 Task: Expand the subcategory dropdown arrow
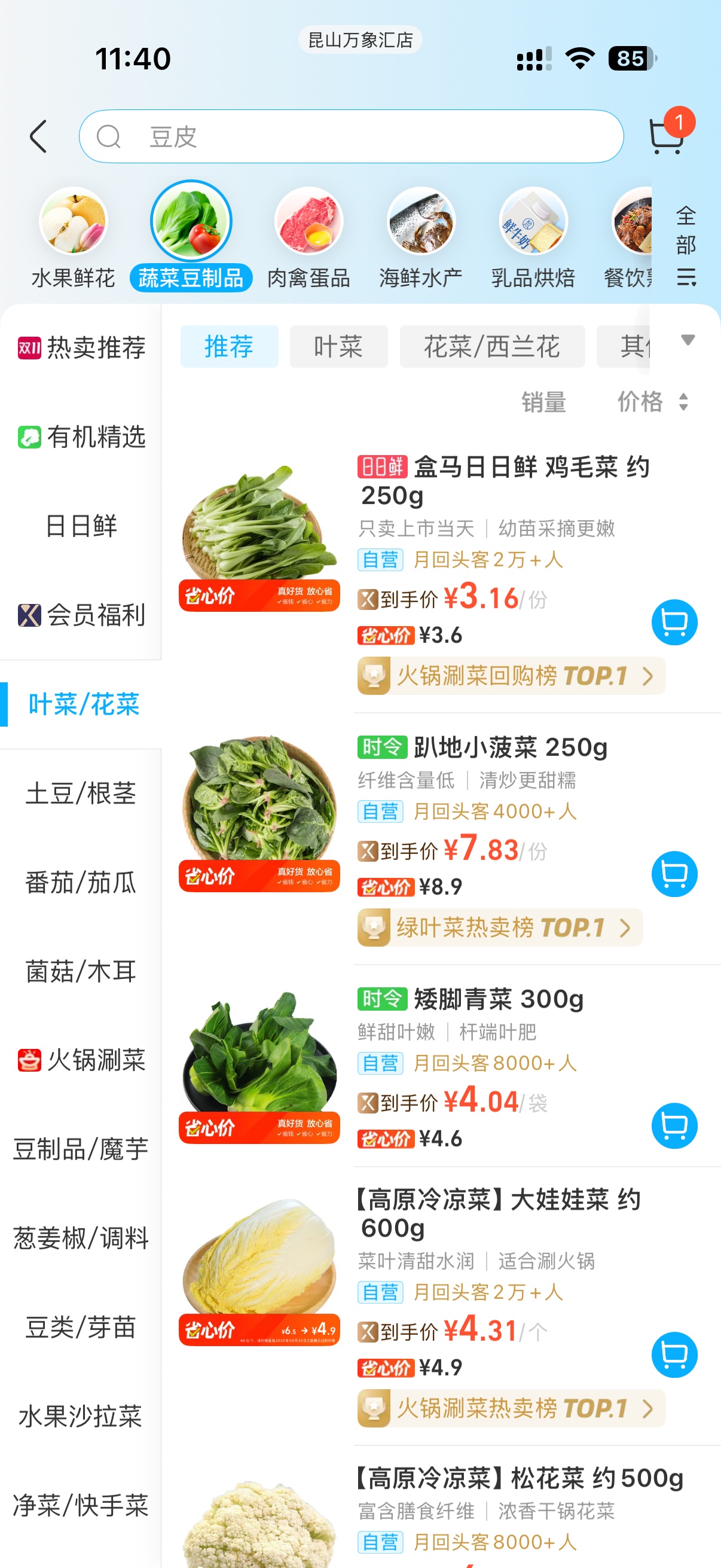click(x=688, y=340)
